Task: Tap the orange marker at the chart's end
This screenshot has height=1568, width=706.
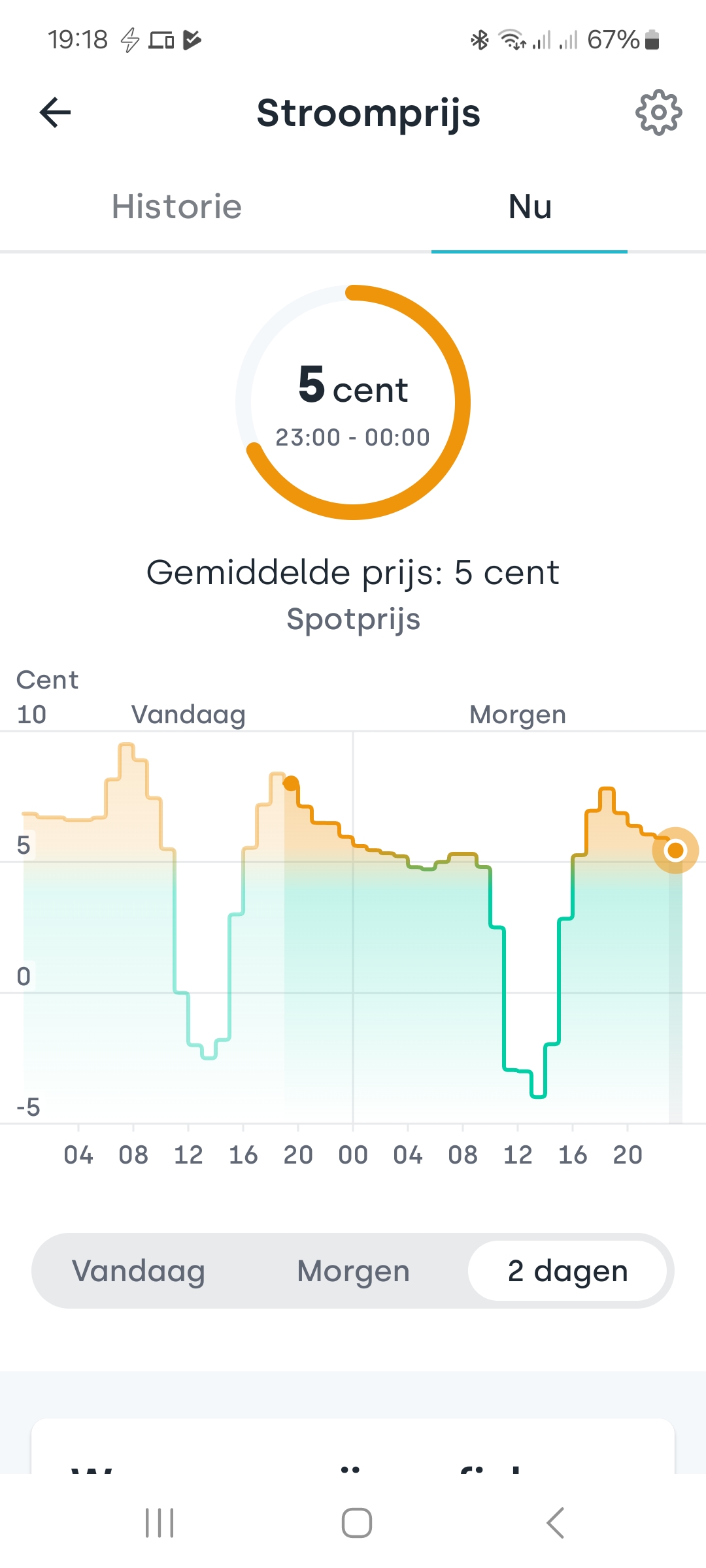Action: (675, 850)
